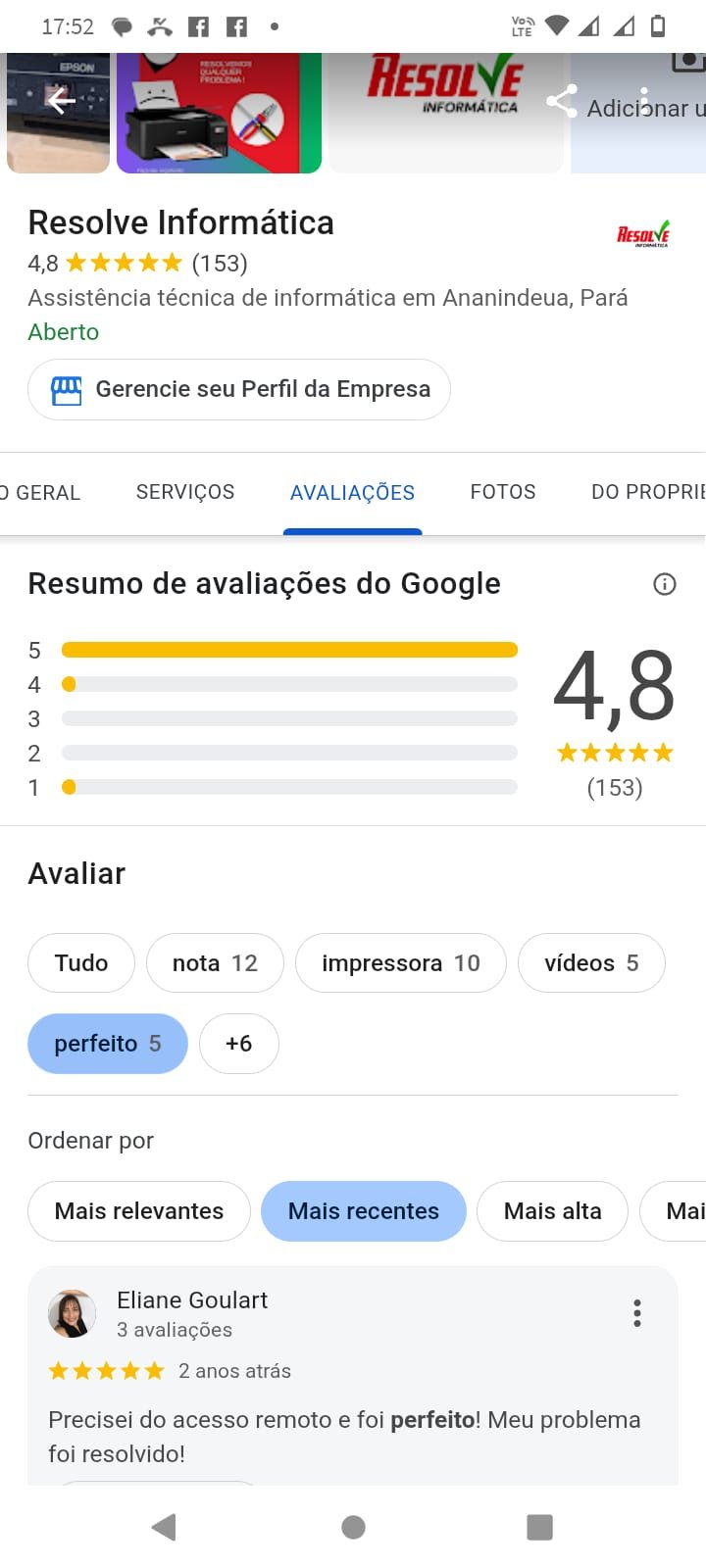Tap the system home button
This screenshot has width=706, height=1568.
tap(353, 1527)
